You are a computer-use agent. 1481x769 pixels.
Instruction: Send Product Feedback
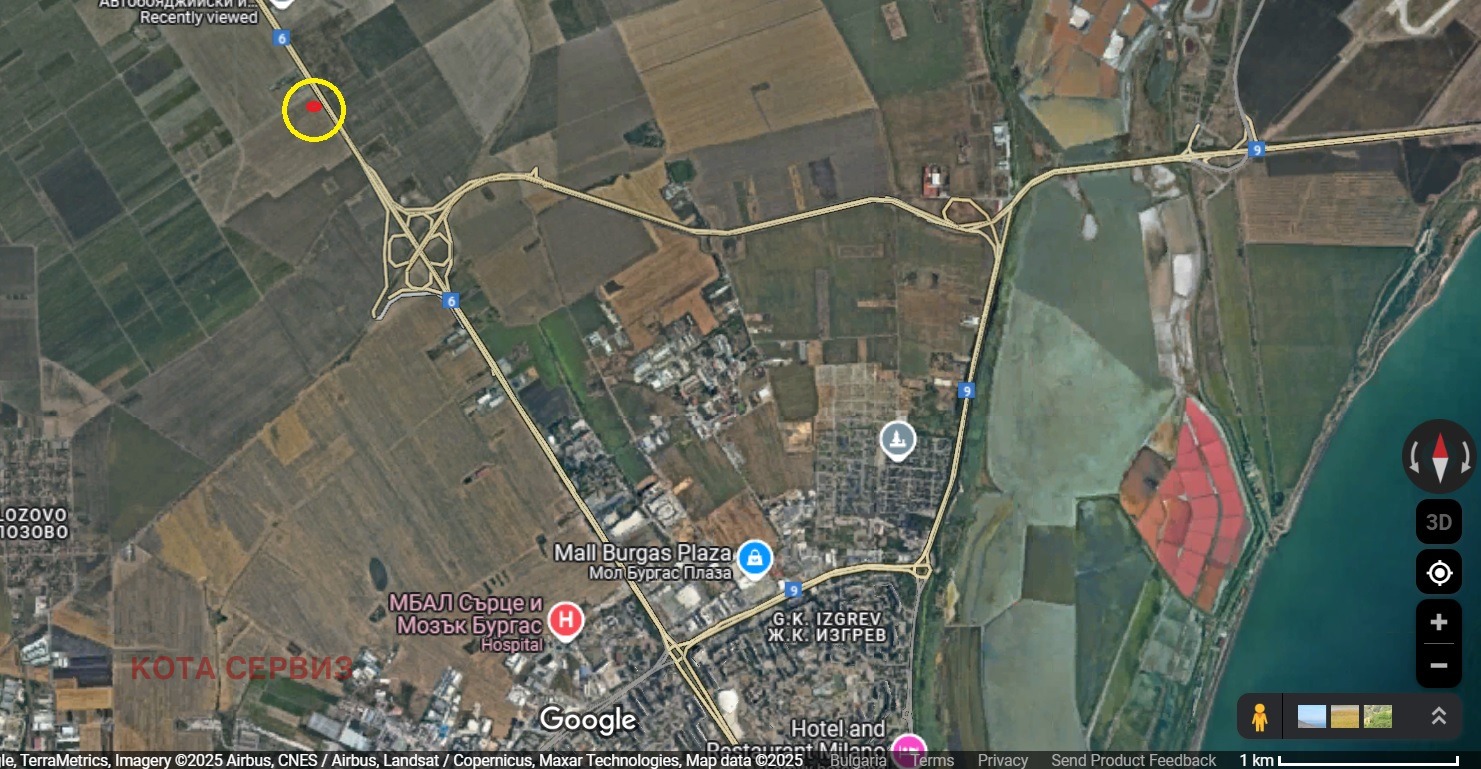click(x=1133, y=761)
